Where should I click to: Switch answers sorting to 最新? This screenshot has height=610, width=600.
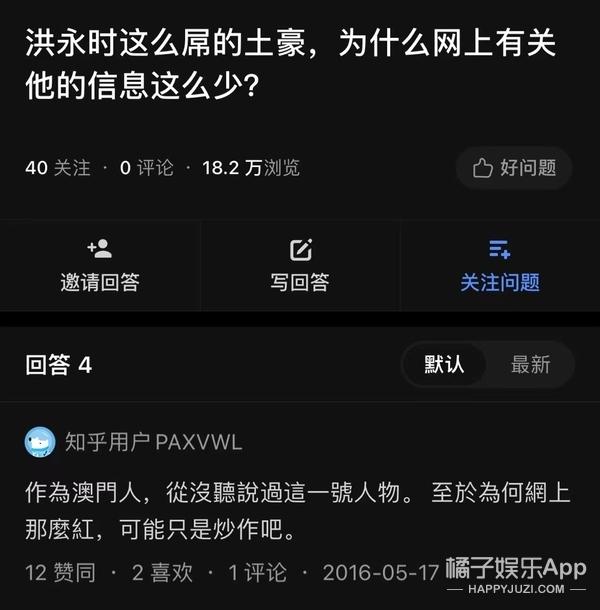tap(530, 365)
